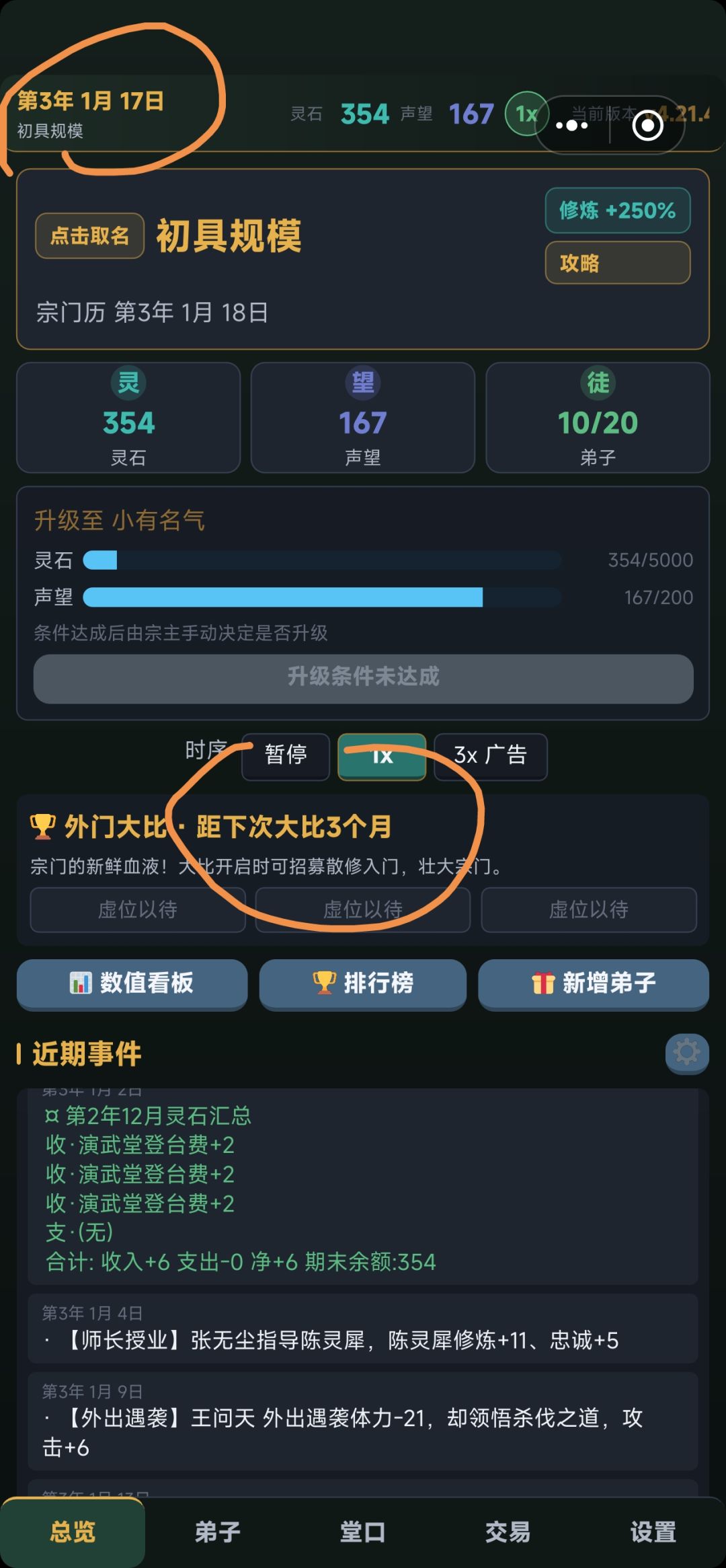Tap the 暂停 time control
The height and width of the screenshot is (1568, 726).
point(286,756)
